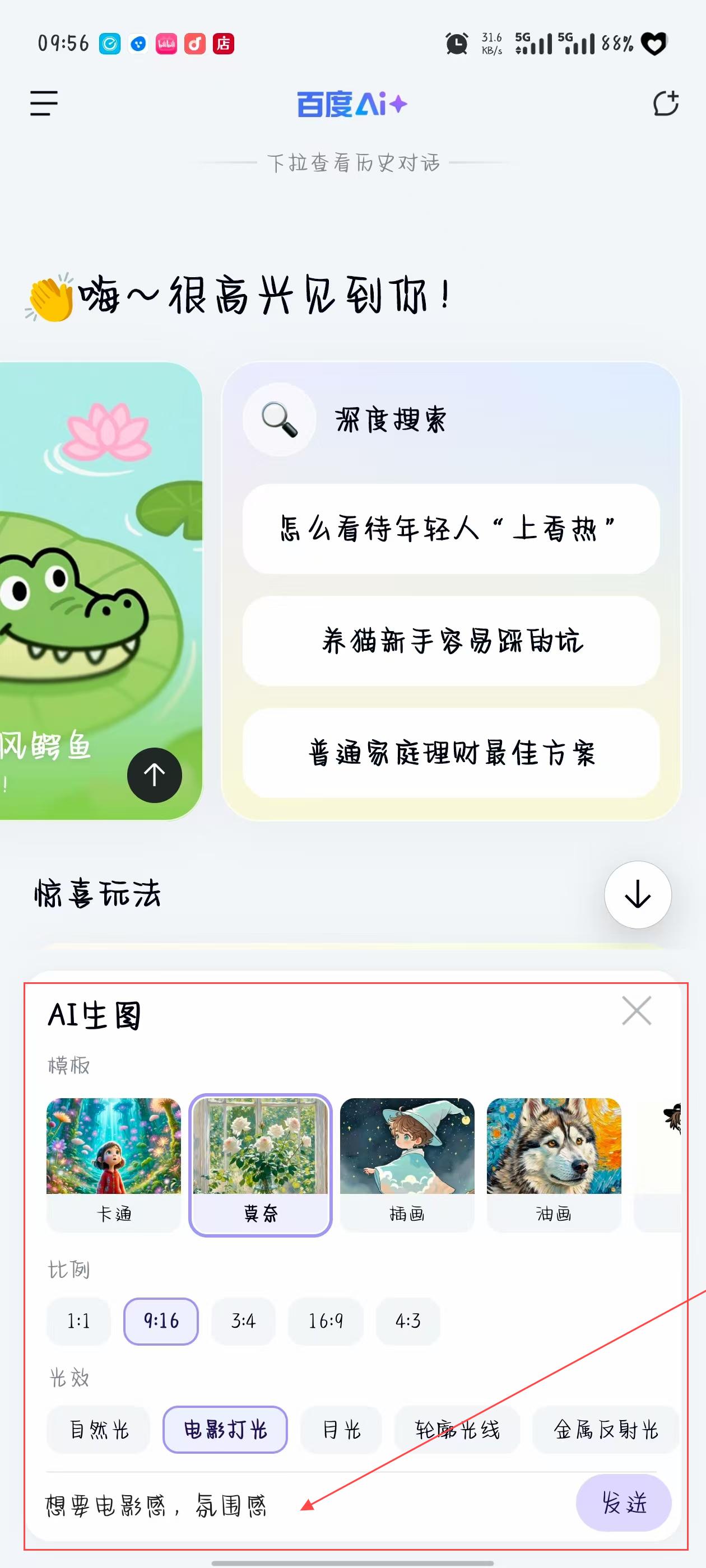This screenshot has height=1568, width=706.
Task: Apply 月光 lighting effect
Action: pyautogui.click(x=341, y=1430)
